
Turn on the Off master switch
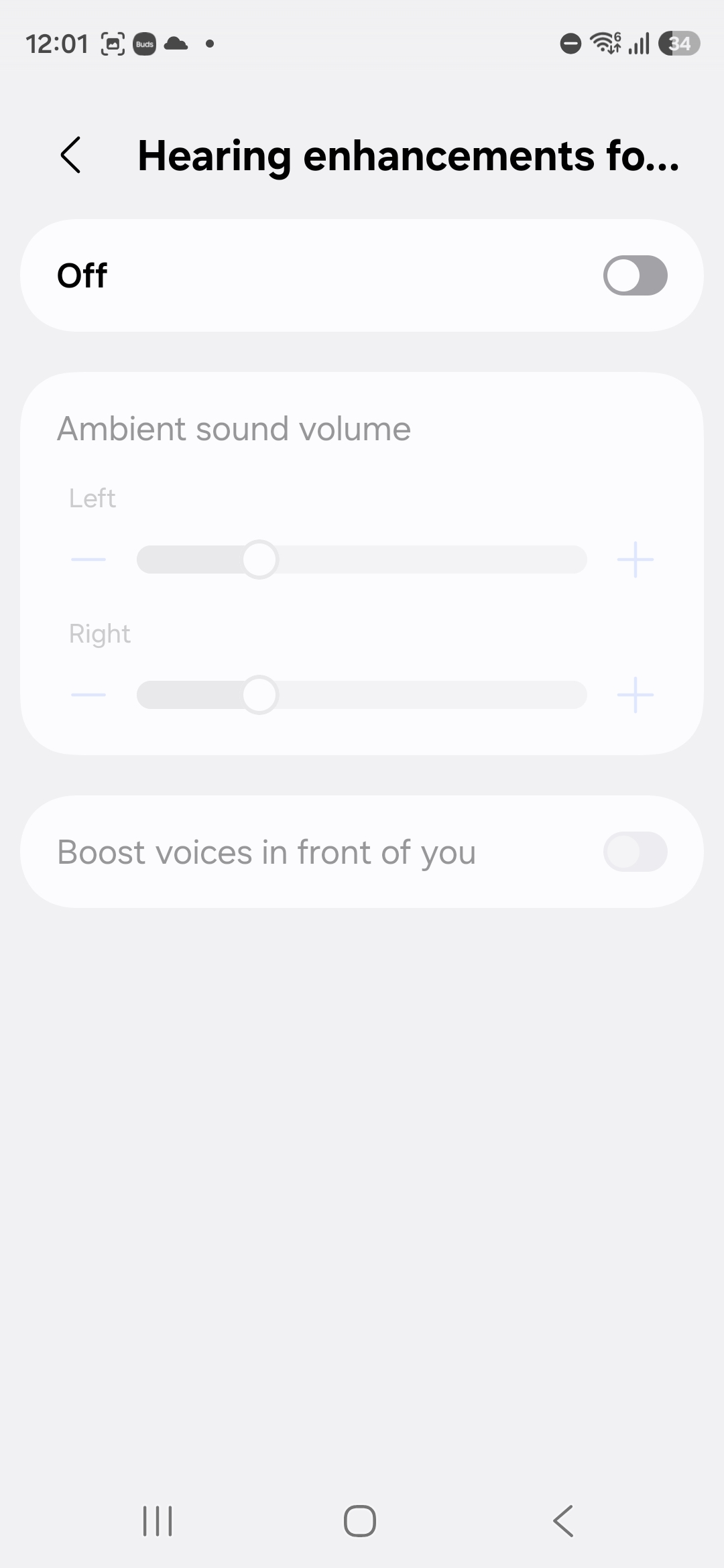(634, 275)
